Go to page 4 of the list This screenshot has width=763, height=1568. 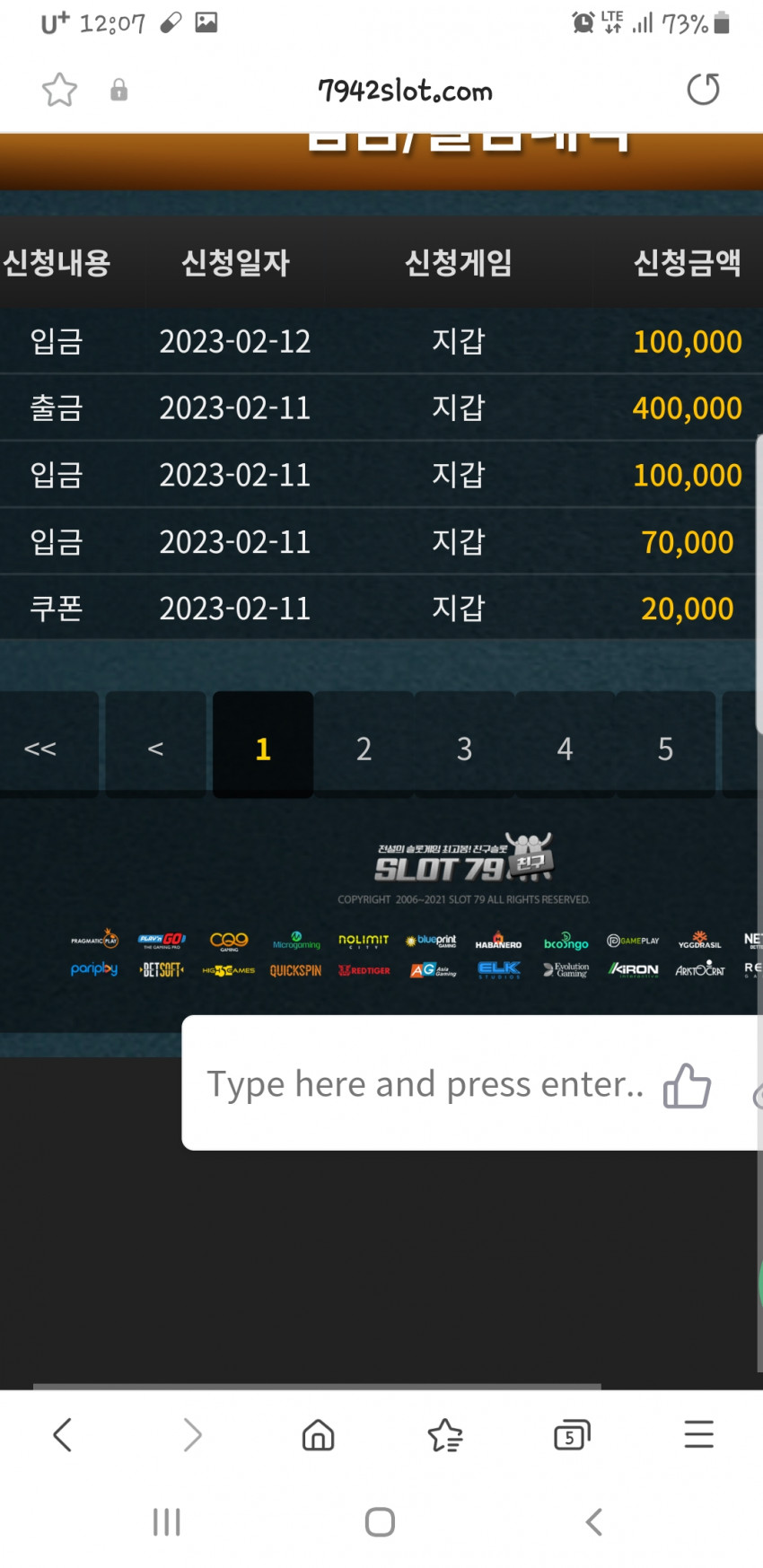point(565,748)
